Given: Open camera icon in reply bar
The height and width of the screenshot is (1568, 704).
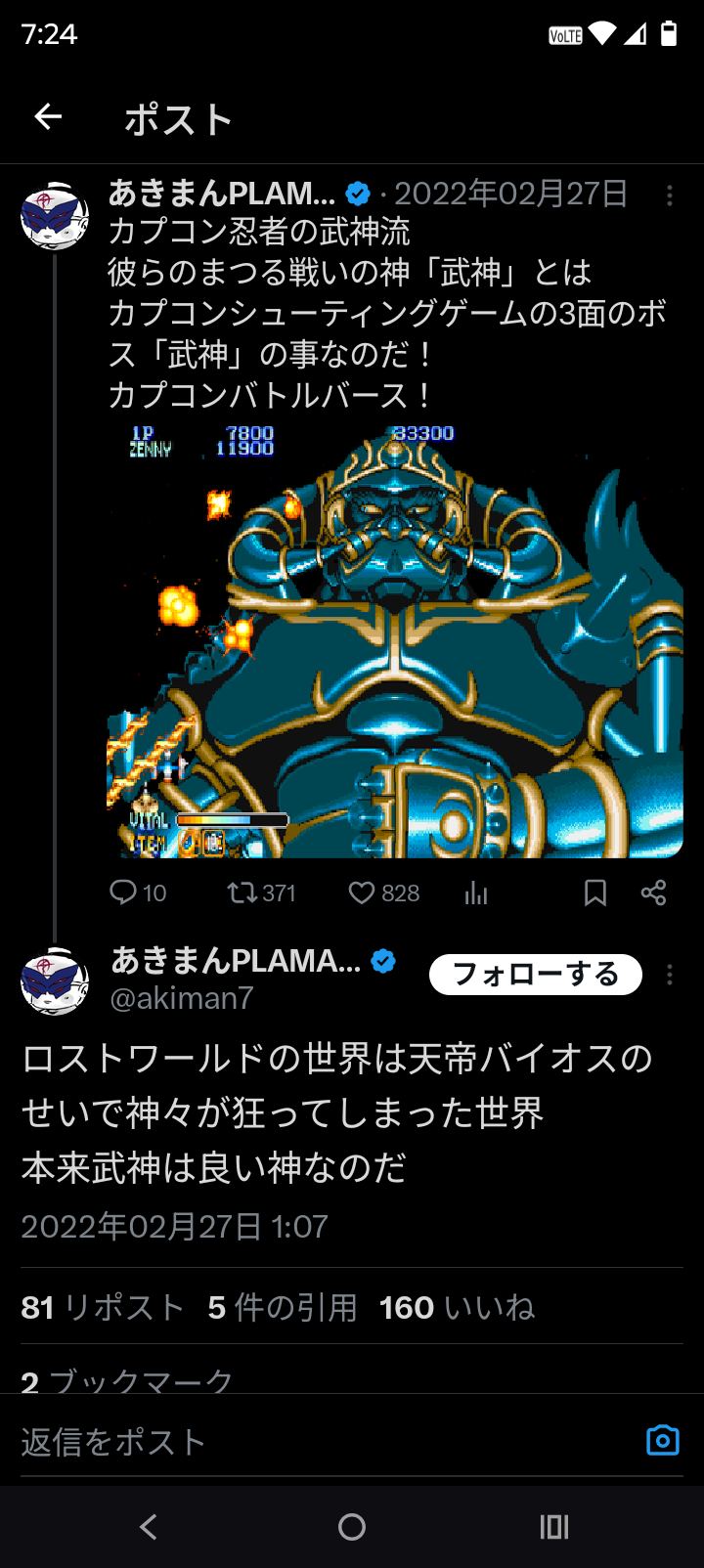Looking at the screenshot, I should tap(662, 1441).
